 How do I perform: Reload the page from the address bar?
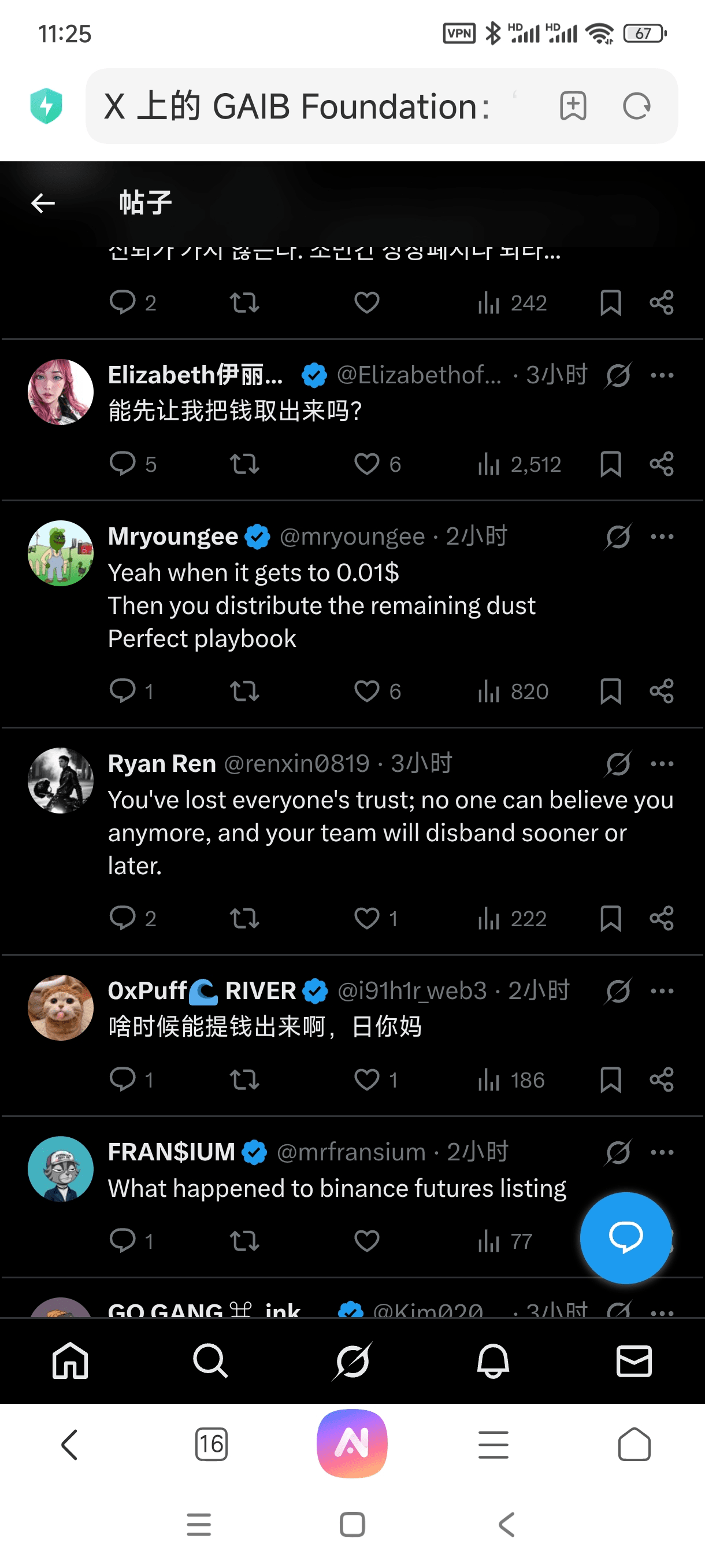tap(636, 106)
